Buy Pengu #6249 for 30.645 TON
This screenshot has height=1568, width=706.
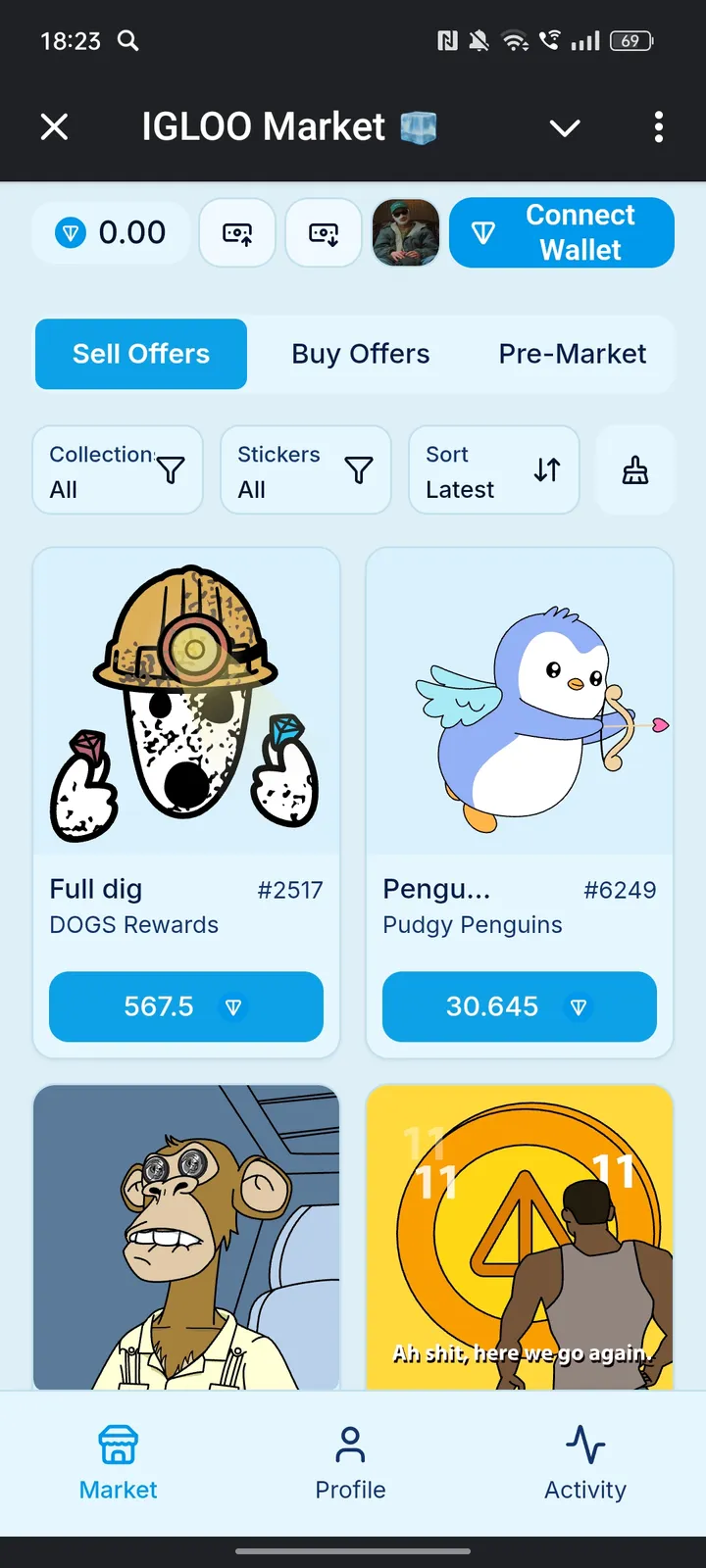point(519,1006)
